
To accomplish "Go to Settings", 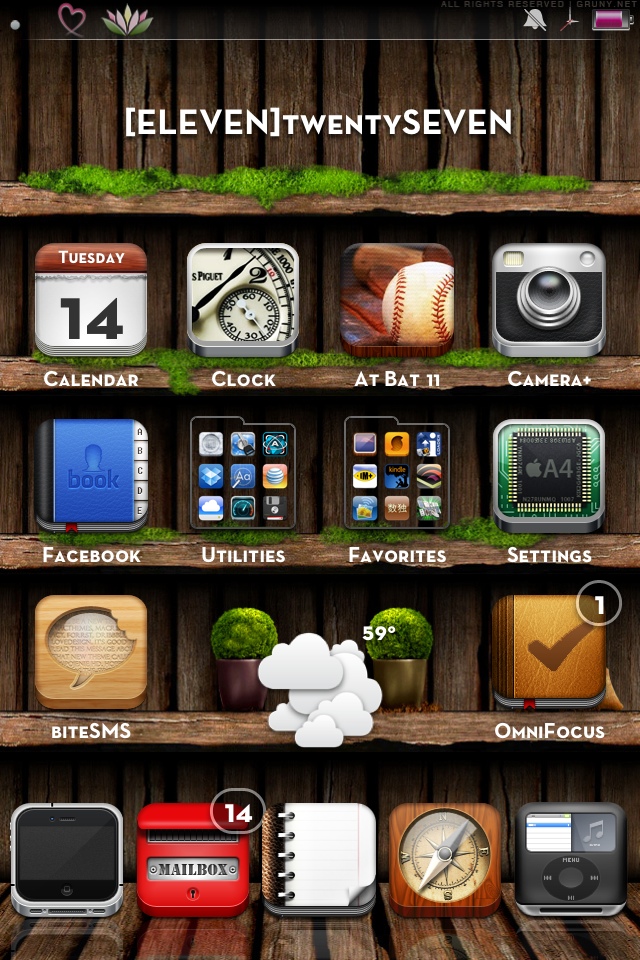I will coord(549,476).
